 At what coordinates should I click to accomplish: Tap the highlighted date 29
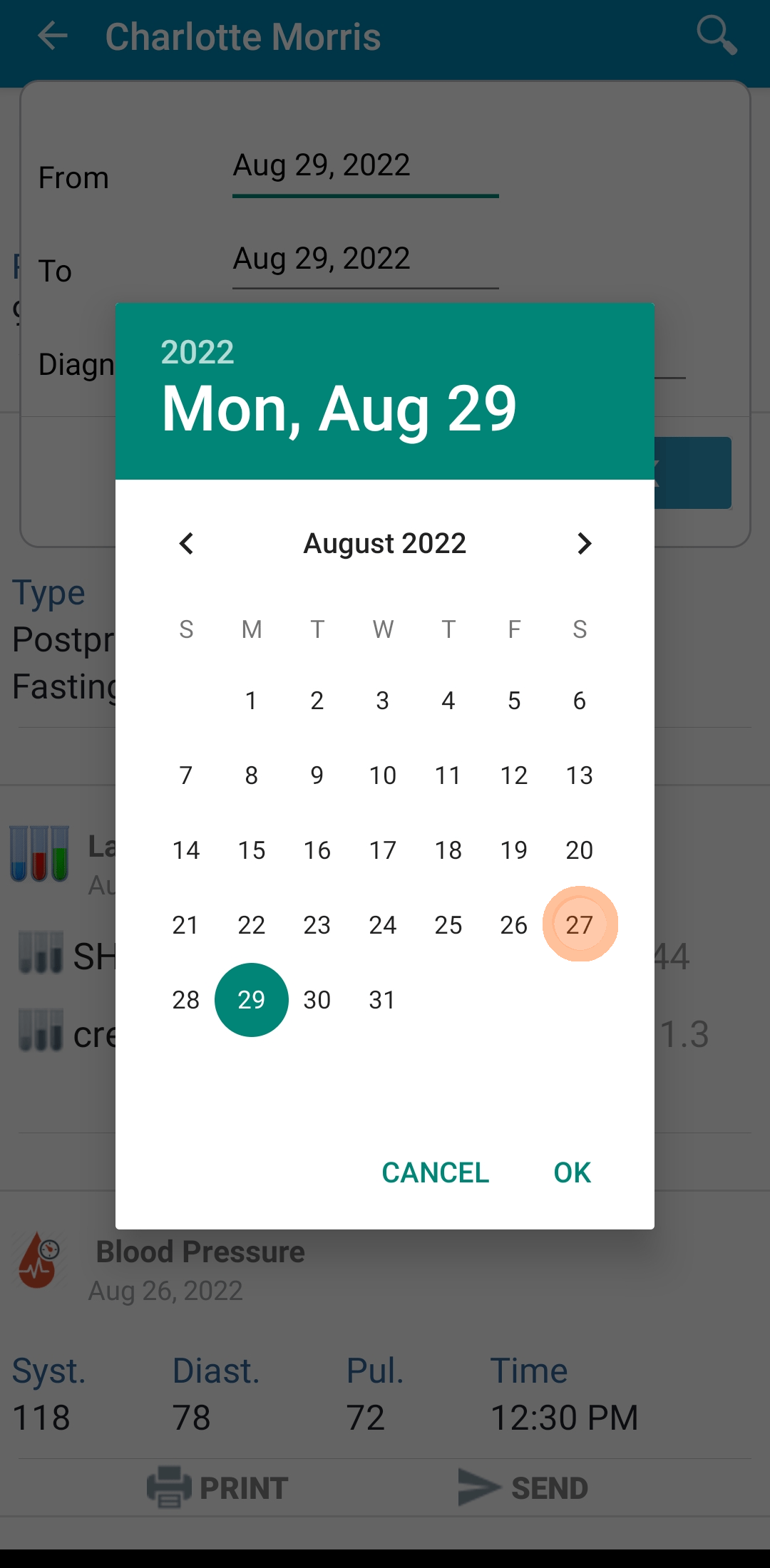[x=252, y=999]
